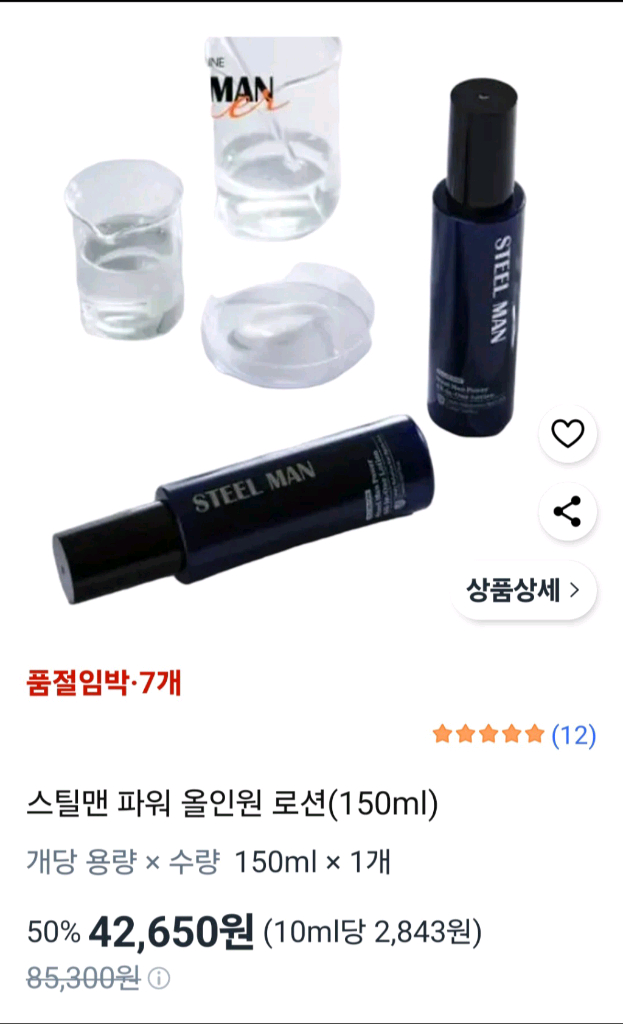The image size is (623, 1024).
Task: Add this lotion to wishlist with heart
Action: (x=567, y=434)
